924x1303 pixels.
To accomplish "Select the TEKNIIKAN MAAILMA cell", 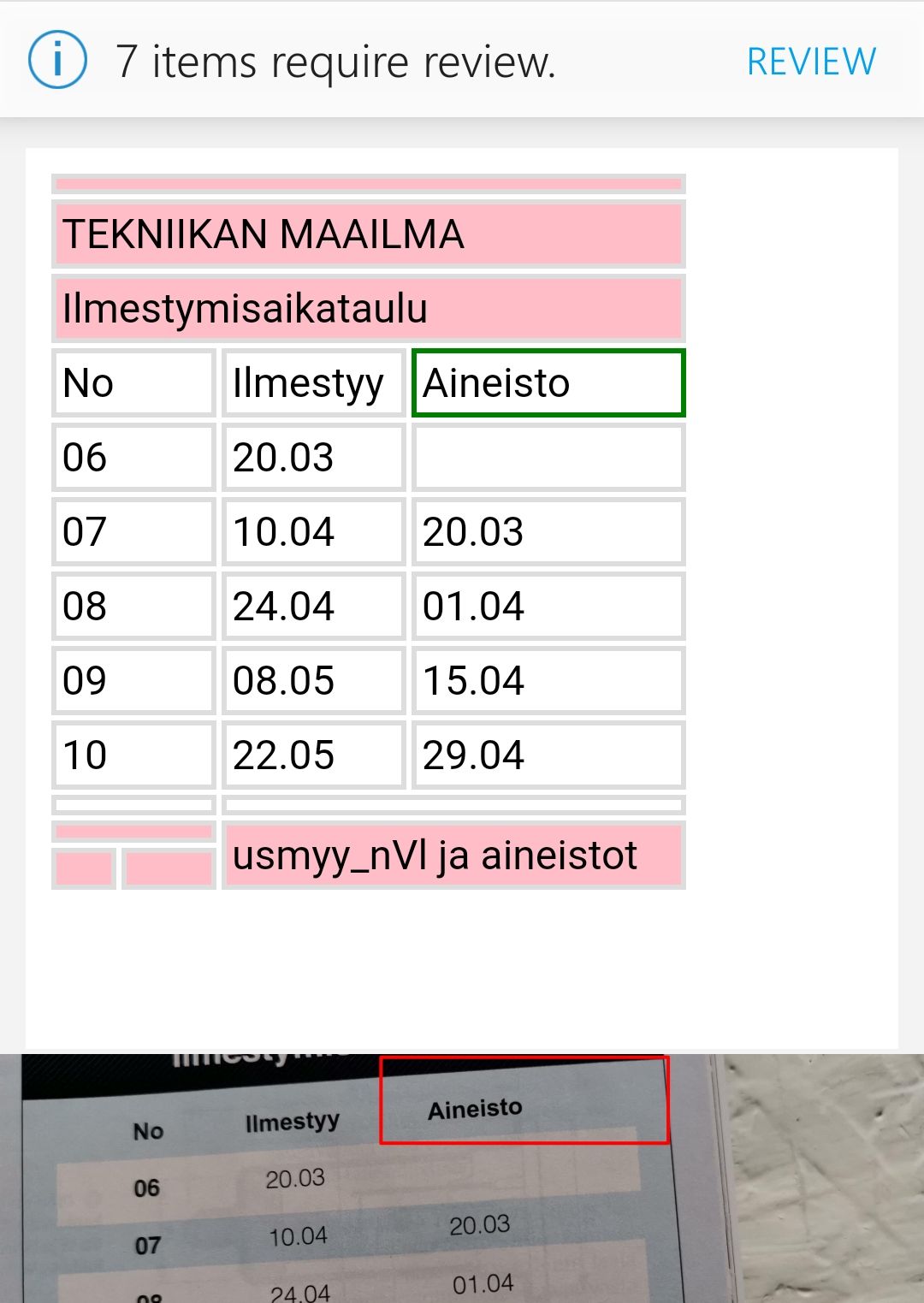I will [368, 234].
